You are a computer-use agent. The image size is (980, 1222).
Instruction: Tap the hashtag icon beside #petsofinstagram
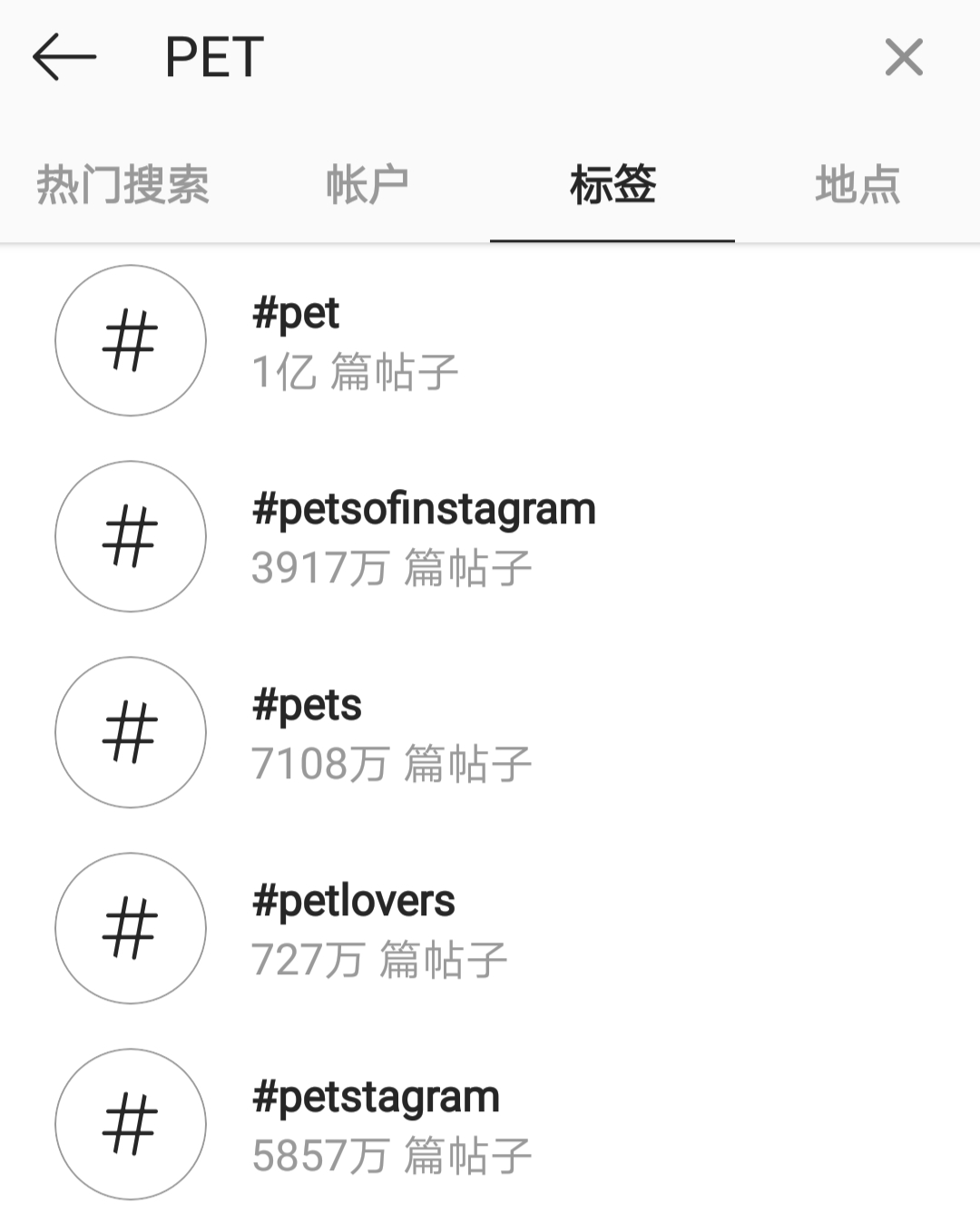coord(130,537)
